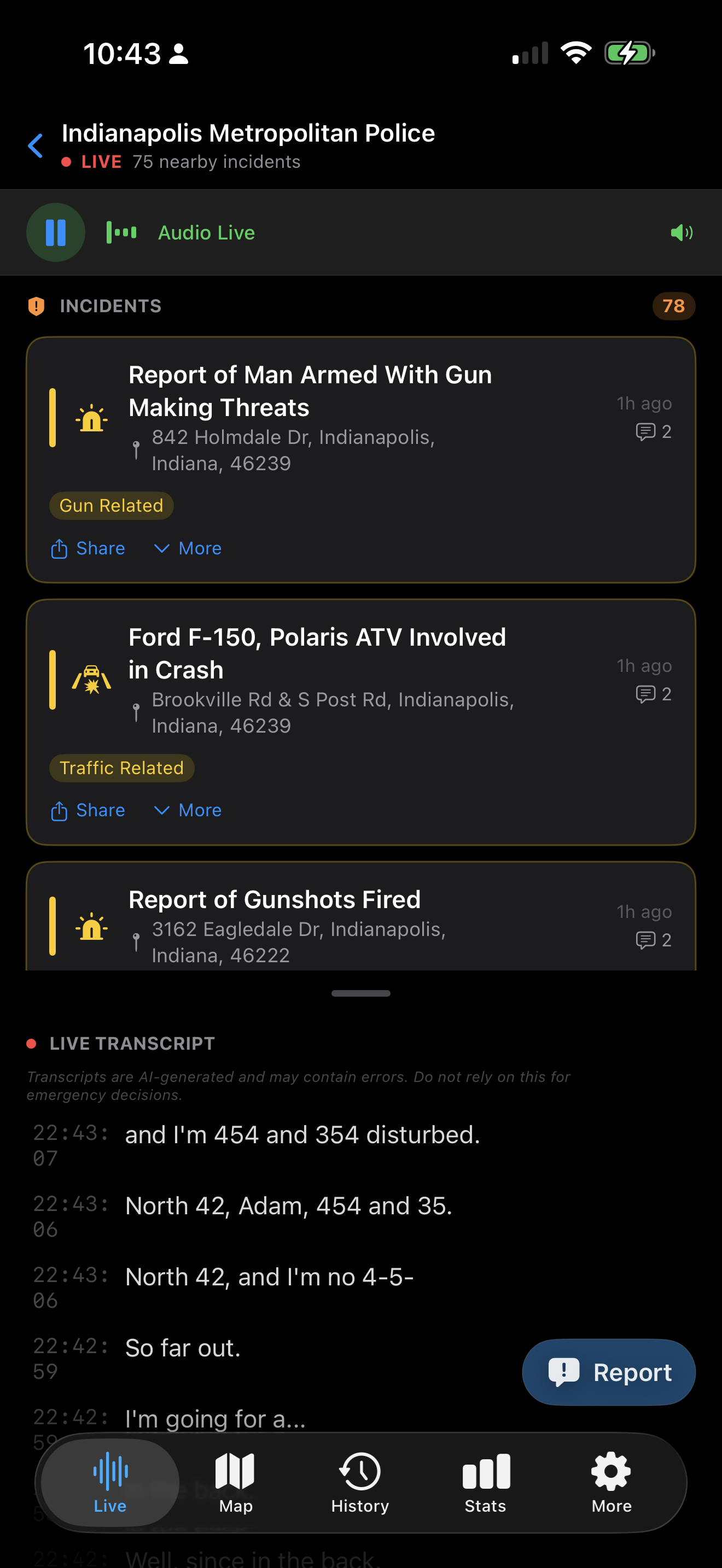722x1568 pixels.
Task: Expand More on Ford F-150 crash card
Action: point(188,810)
